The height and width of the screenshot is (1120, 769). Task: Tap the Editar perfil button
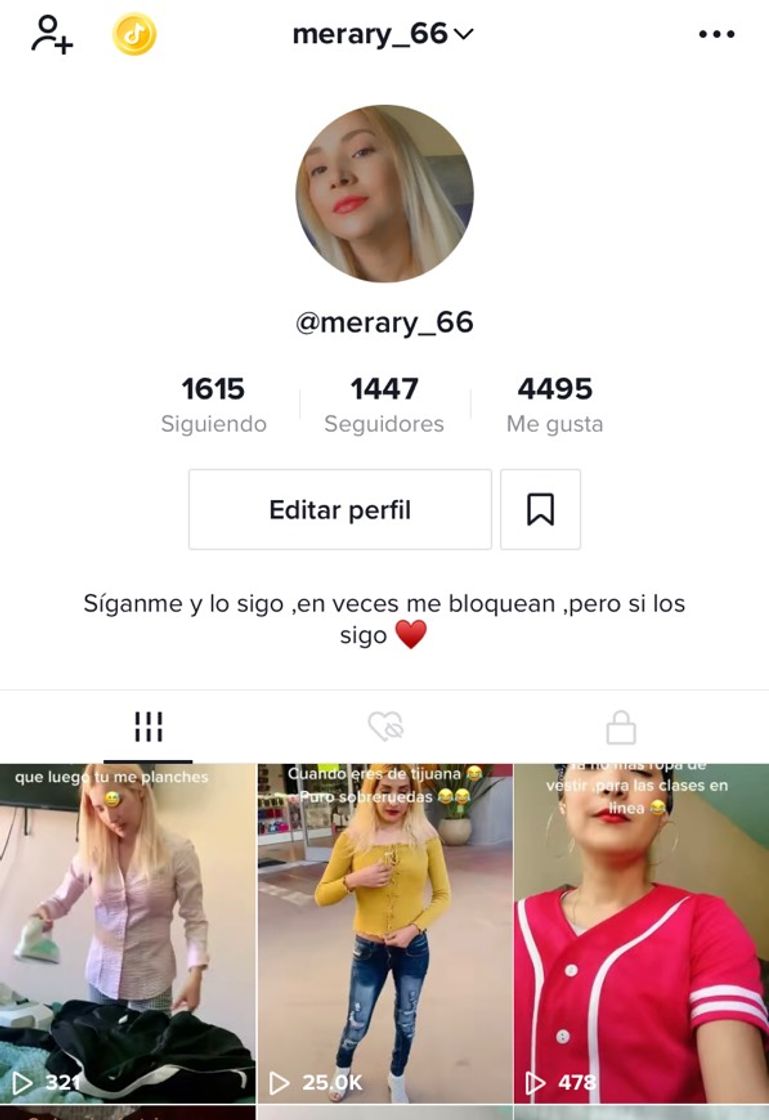click(340, 510)
